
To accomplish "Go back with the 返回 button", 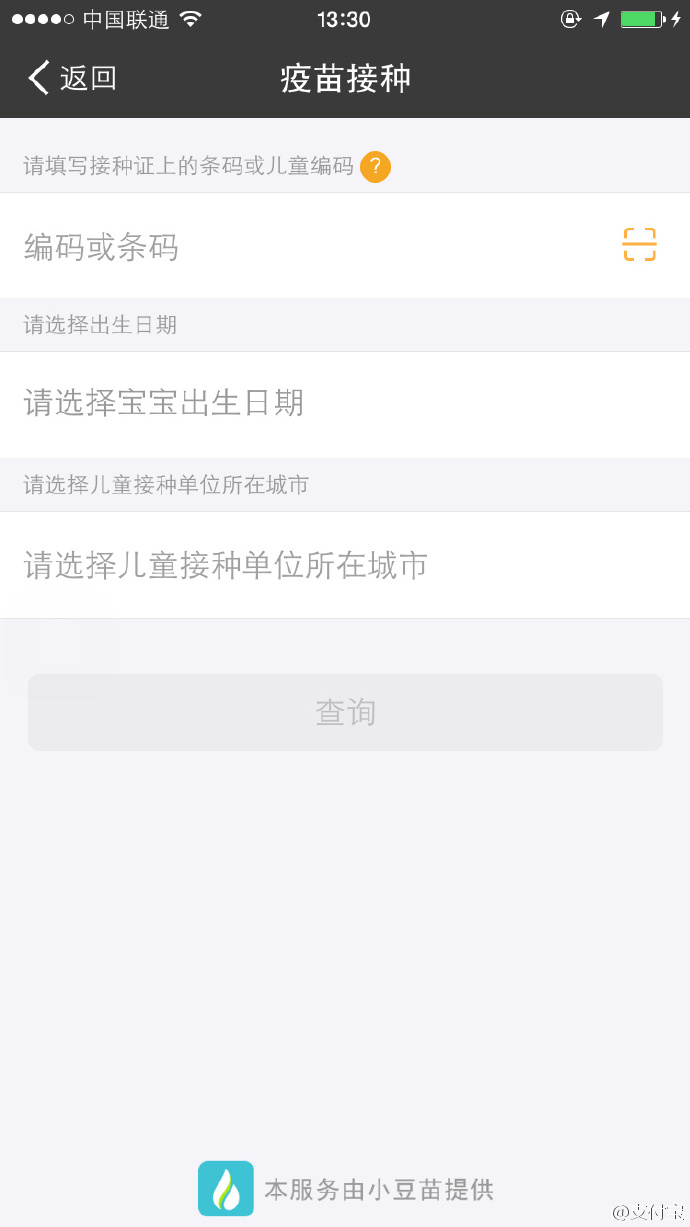I will coord(72,78).
